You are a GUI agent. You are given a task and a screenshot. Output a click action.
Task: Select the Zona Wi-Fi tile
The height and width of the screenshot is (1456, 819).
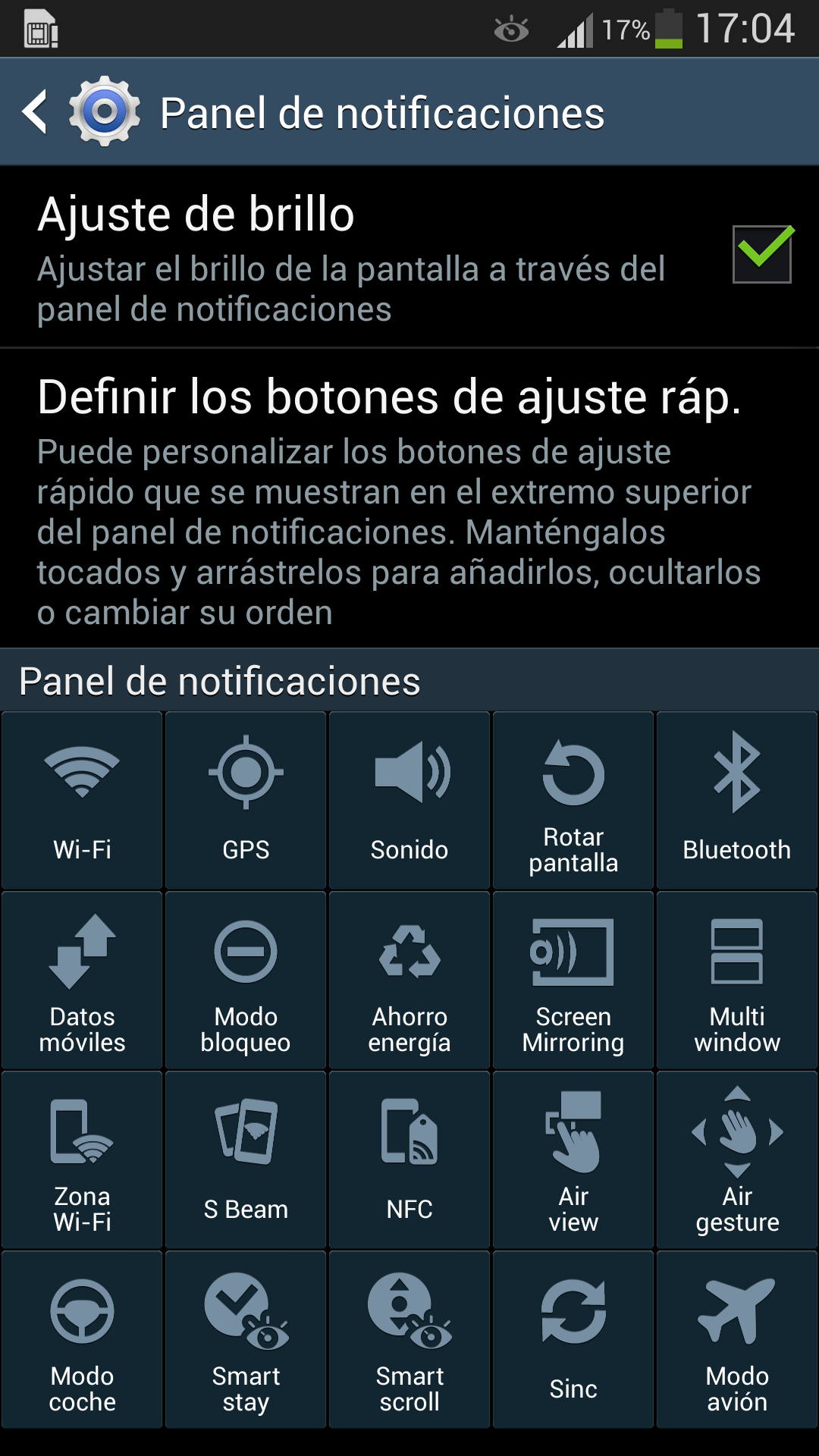point(82,1159)
